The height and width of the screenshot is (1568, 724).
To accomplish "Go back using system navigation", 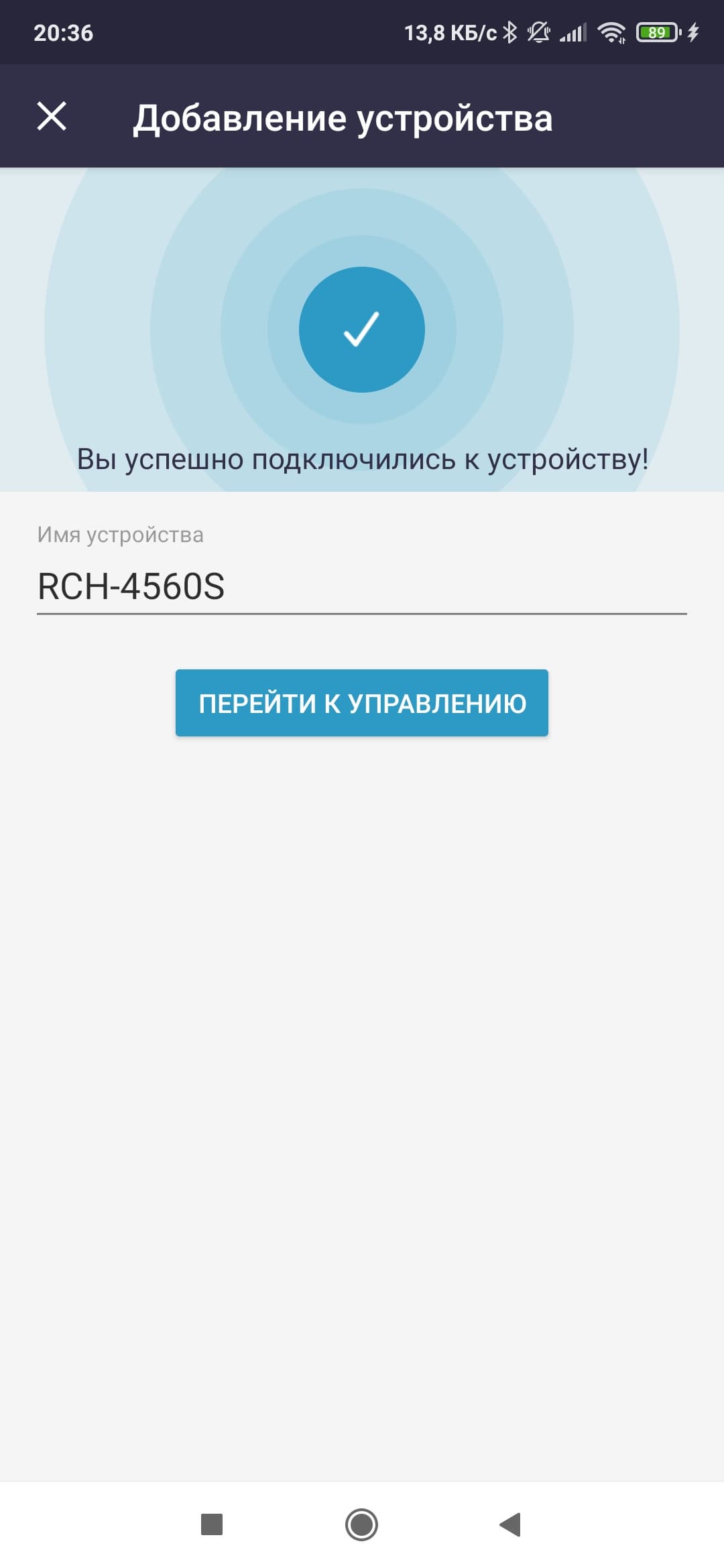I will tap(510, 1524).
